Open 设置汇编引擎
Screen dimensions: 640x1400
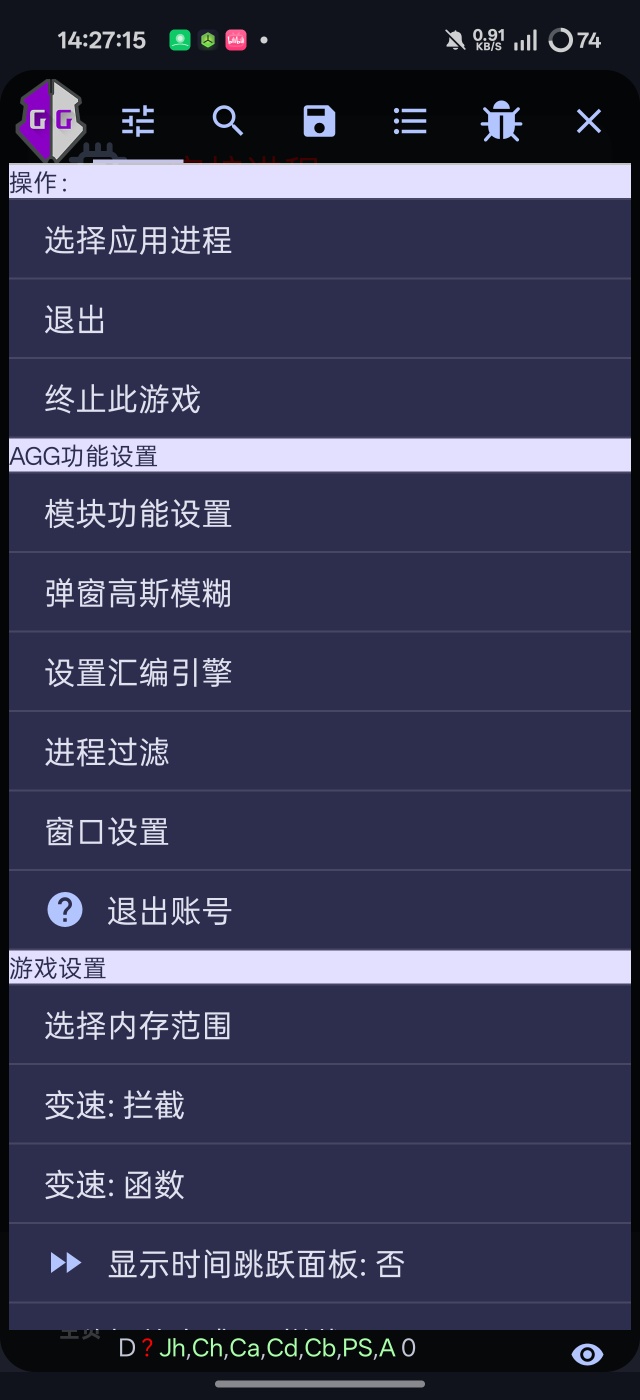pyautogui.click(x=320, y=672)
